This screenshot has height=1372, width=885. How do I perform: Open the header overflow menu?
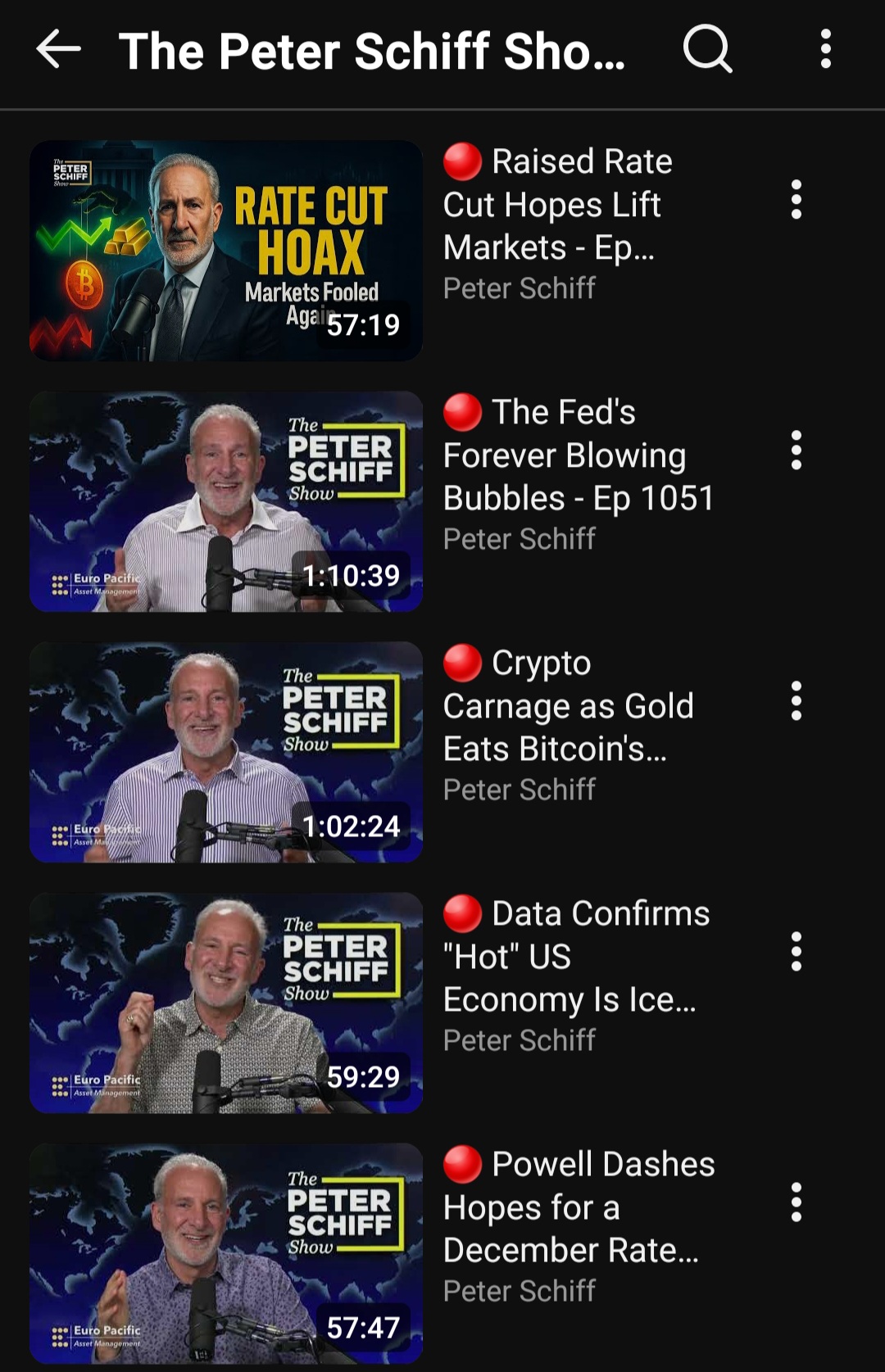[x=826, y=49]
